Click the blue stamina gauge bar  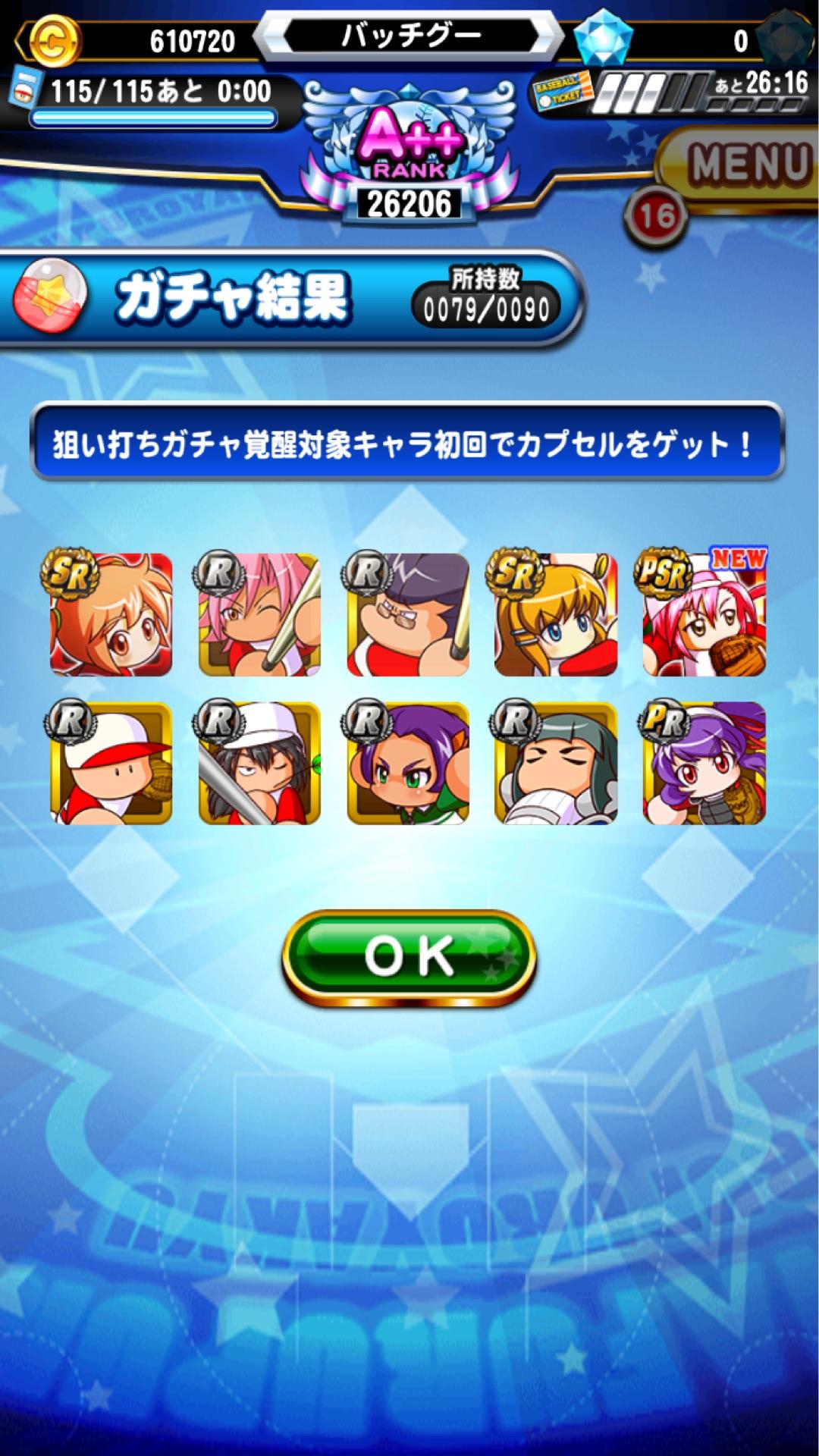(x=152, y=115)
